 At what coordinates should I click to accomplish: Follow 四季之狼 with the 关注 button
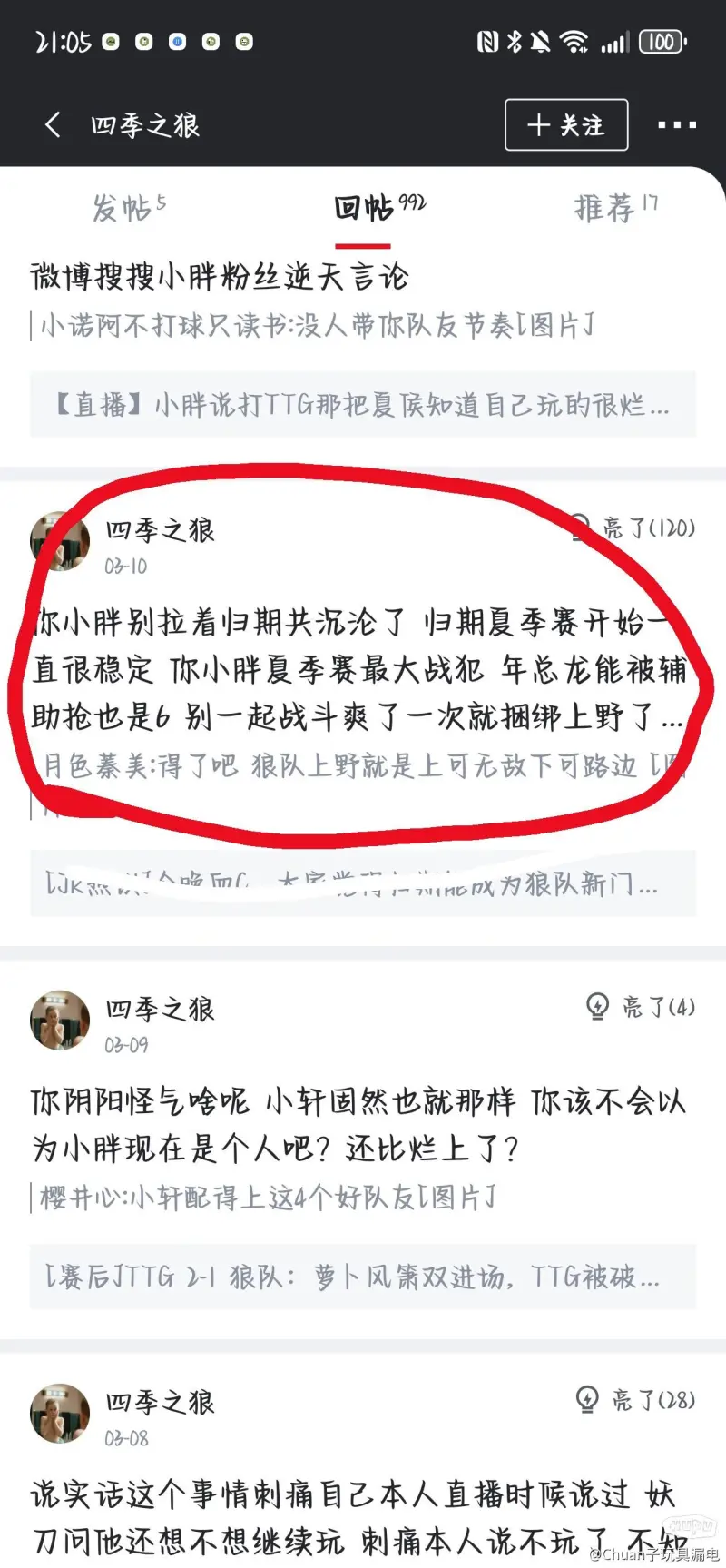pyautogui.click(x=566, y=124)
